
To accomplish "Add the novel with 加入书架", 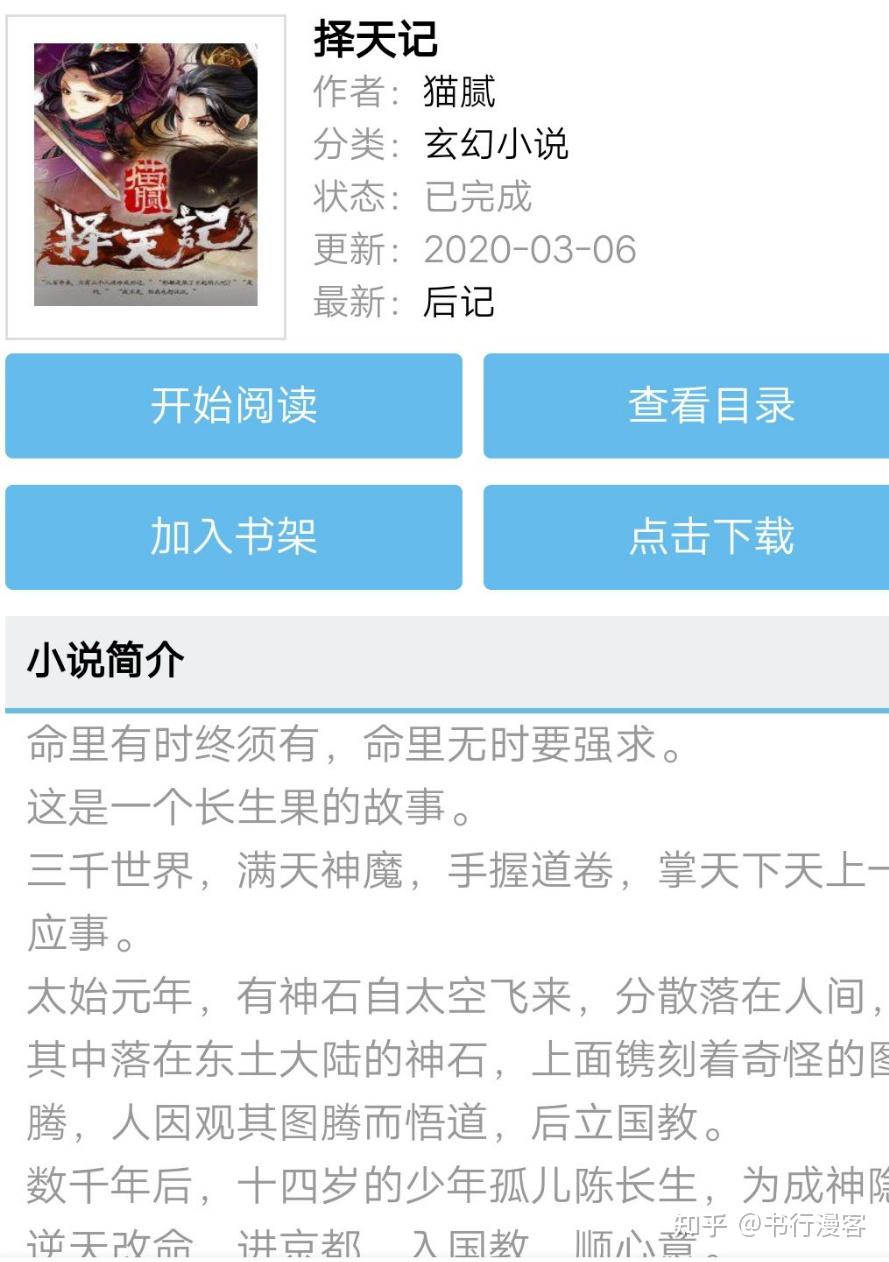I will [233, 537].
